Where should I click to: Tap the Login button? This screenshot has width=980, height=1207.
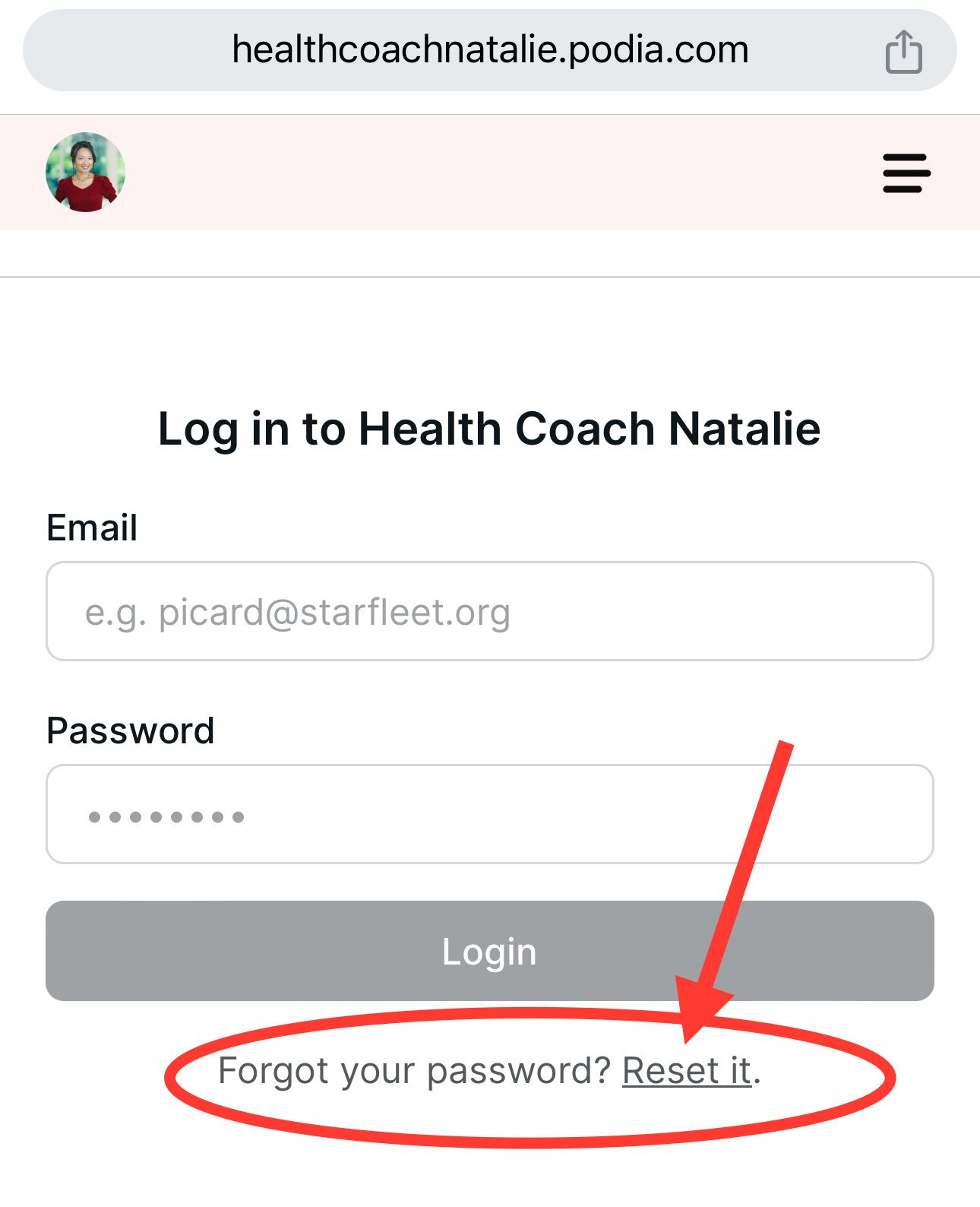coord(489,951)
